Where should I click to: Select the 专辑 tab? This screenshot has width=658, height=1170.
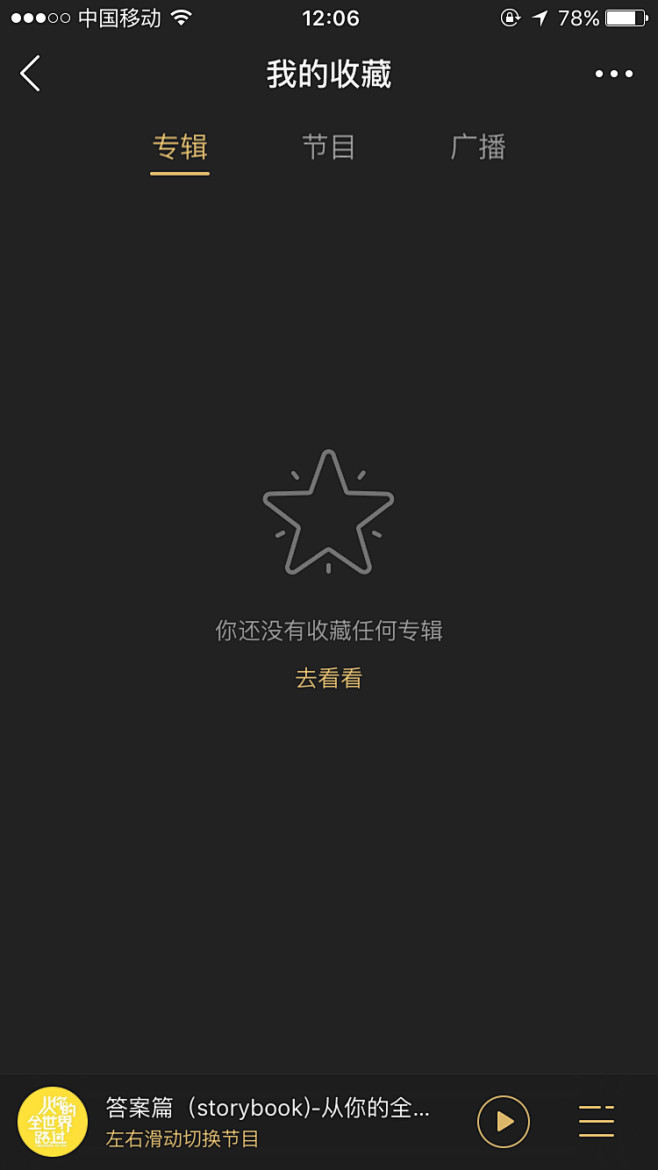click(x=180, y=148)
